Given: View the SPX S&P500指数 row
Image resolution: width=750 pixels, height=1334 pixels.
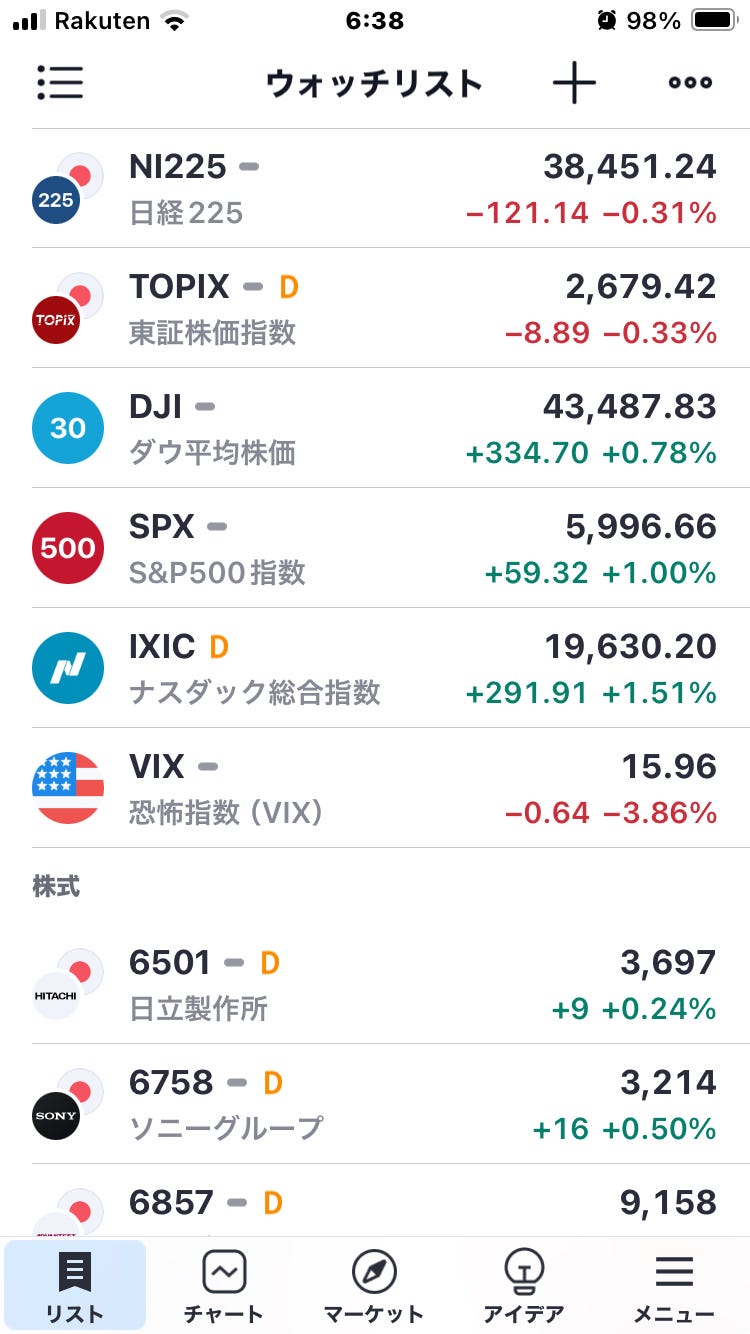Looking at the screenshot, I should pyautogui.click(x=375, y=548).
